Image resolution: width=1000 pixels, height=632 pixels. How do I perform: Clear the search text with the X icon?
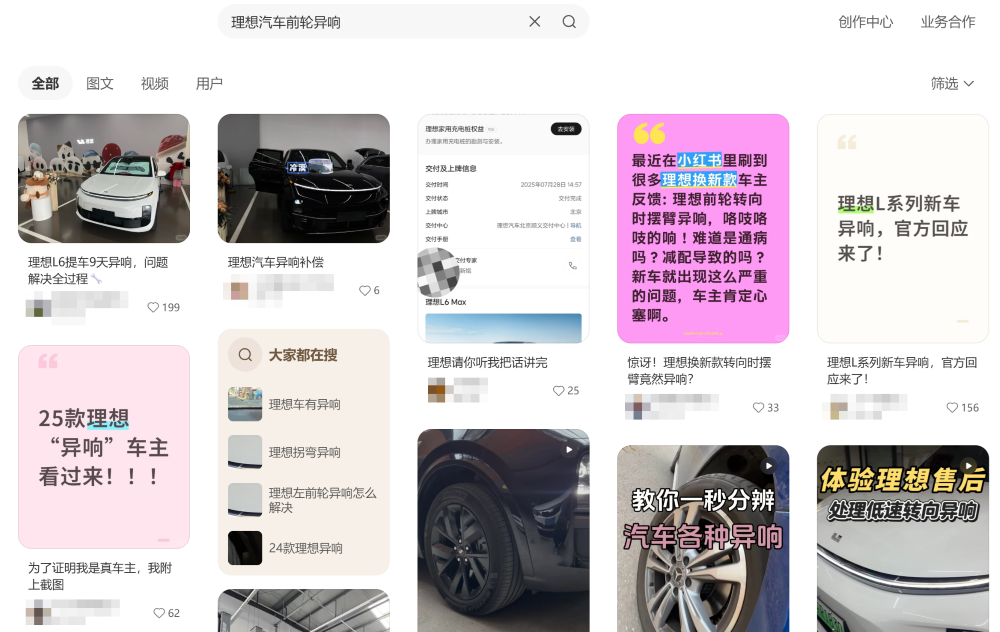pyautogui.click(x=535, y=22)
